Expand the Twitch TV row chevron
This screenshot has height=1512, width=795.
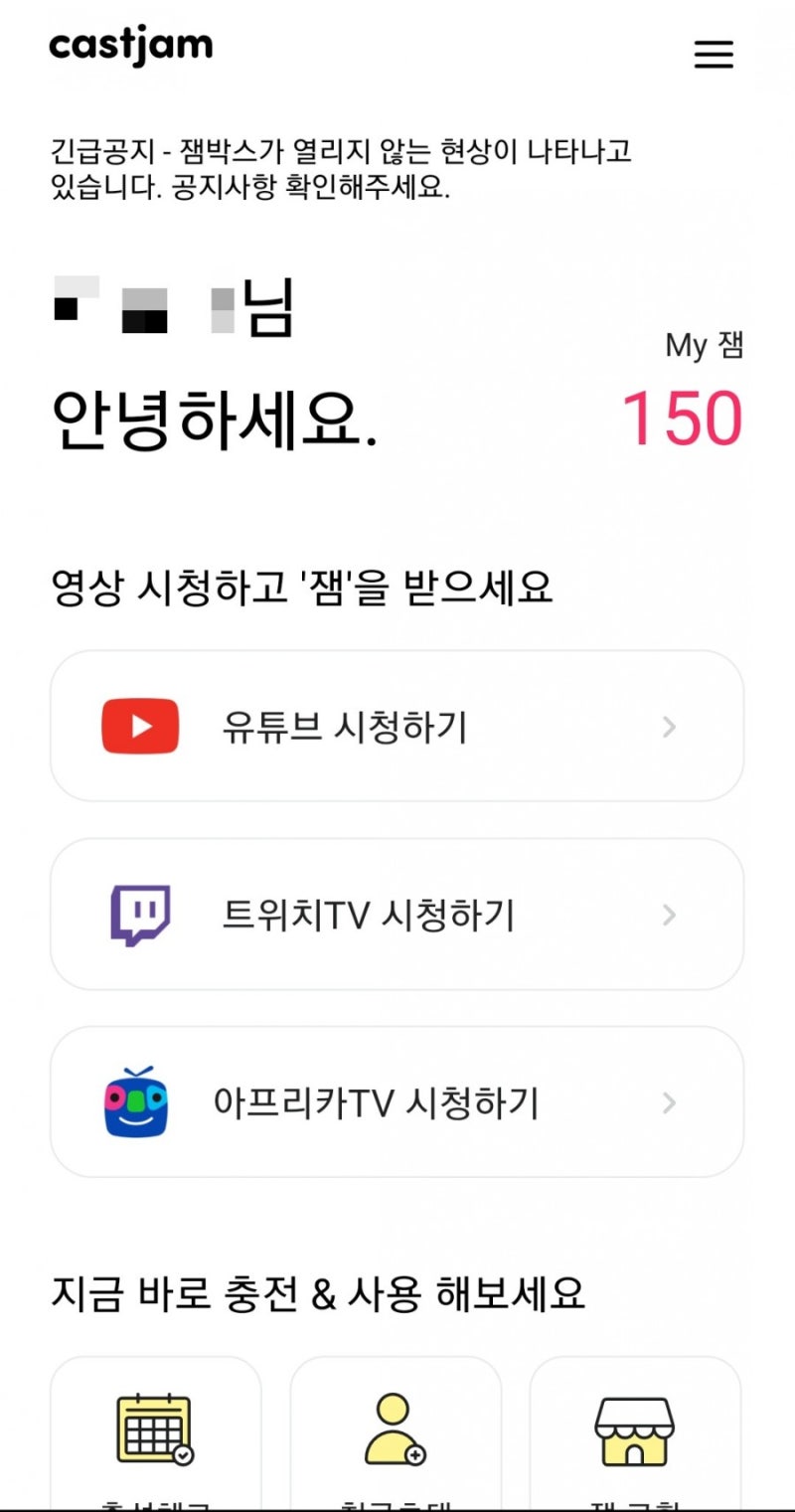[669, 914]
